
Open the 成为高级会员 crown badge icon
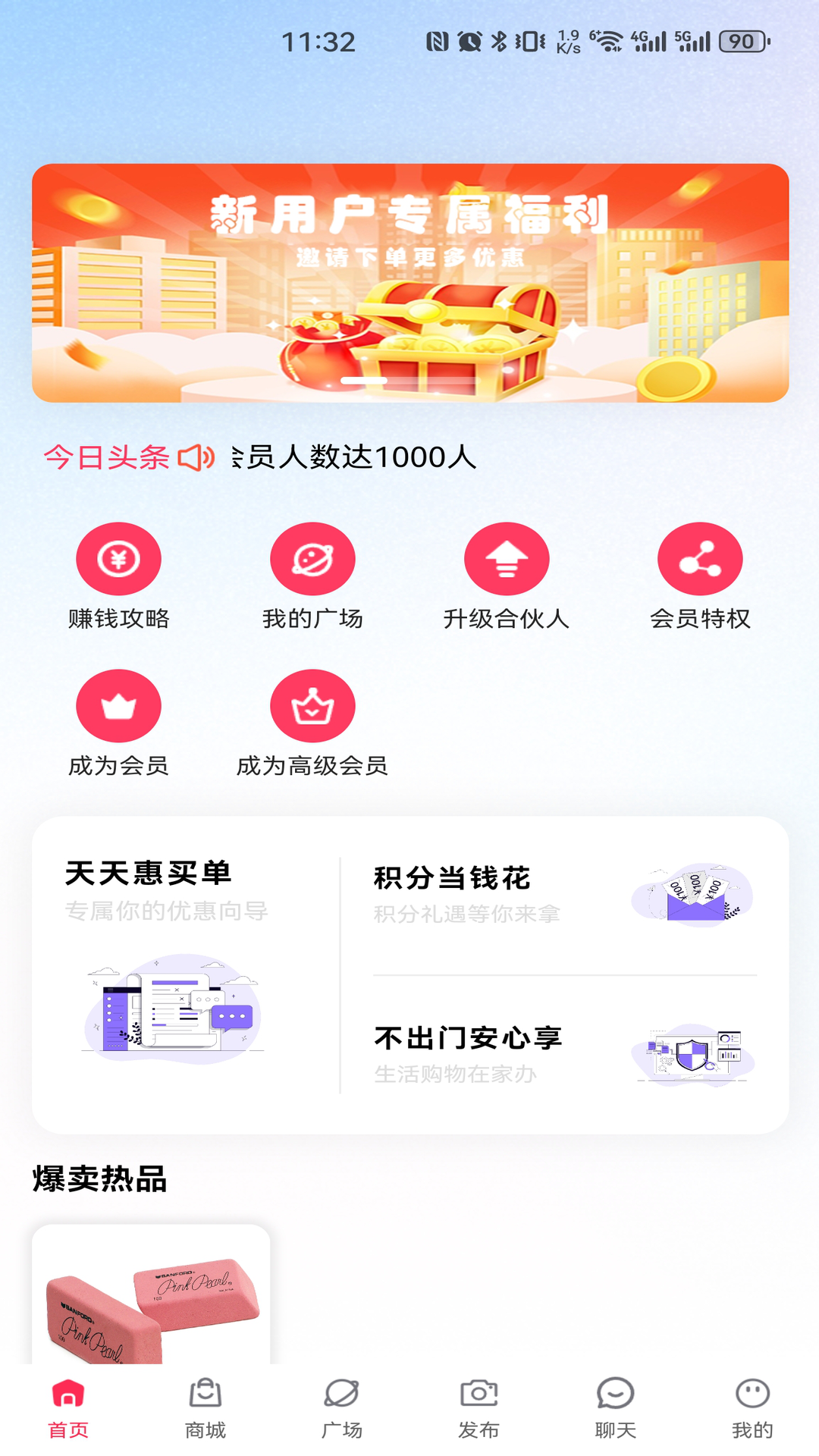point(314,705)
